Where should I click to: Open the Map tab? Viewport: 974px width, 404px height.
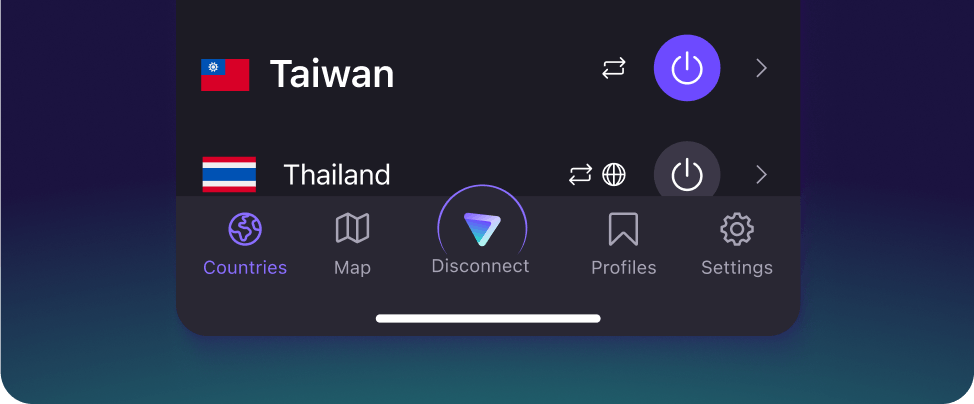tap(352, 244)
